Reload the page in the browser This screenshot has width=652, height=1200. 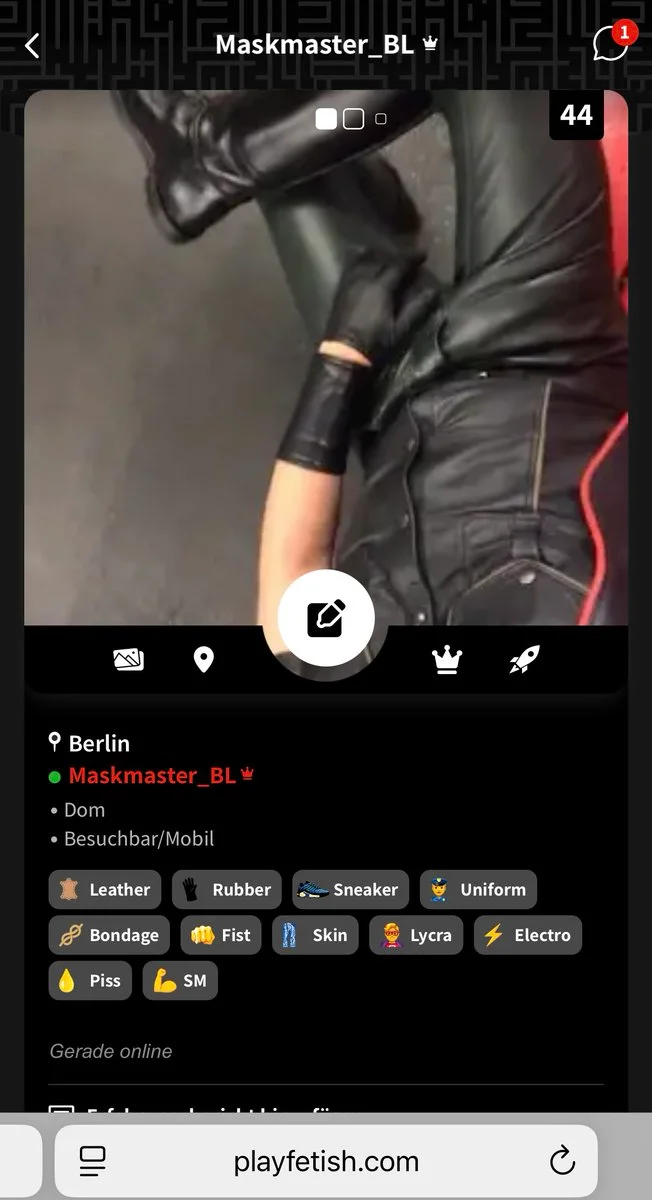(x=563, y=1161)
